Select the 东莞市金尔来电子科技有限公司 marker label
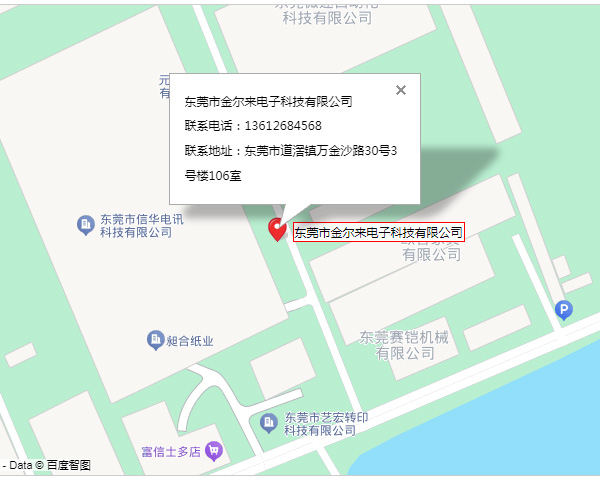Image resolution: width=600 pixels, height=478 pixels. click(x=378, y=232)
